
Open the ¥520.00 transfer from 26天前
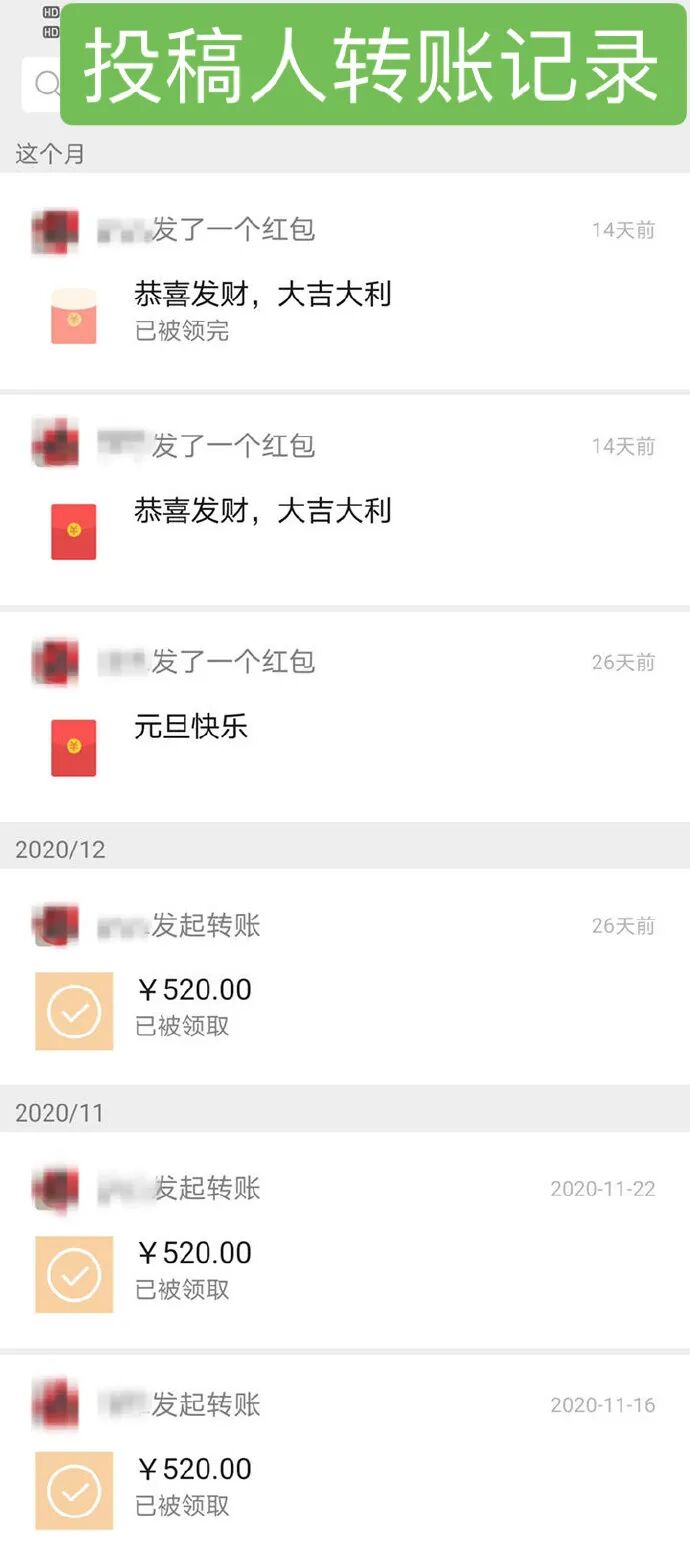coord(194,1006)
